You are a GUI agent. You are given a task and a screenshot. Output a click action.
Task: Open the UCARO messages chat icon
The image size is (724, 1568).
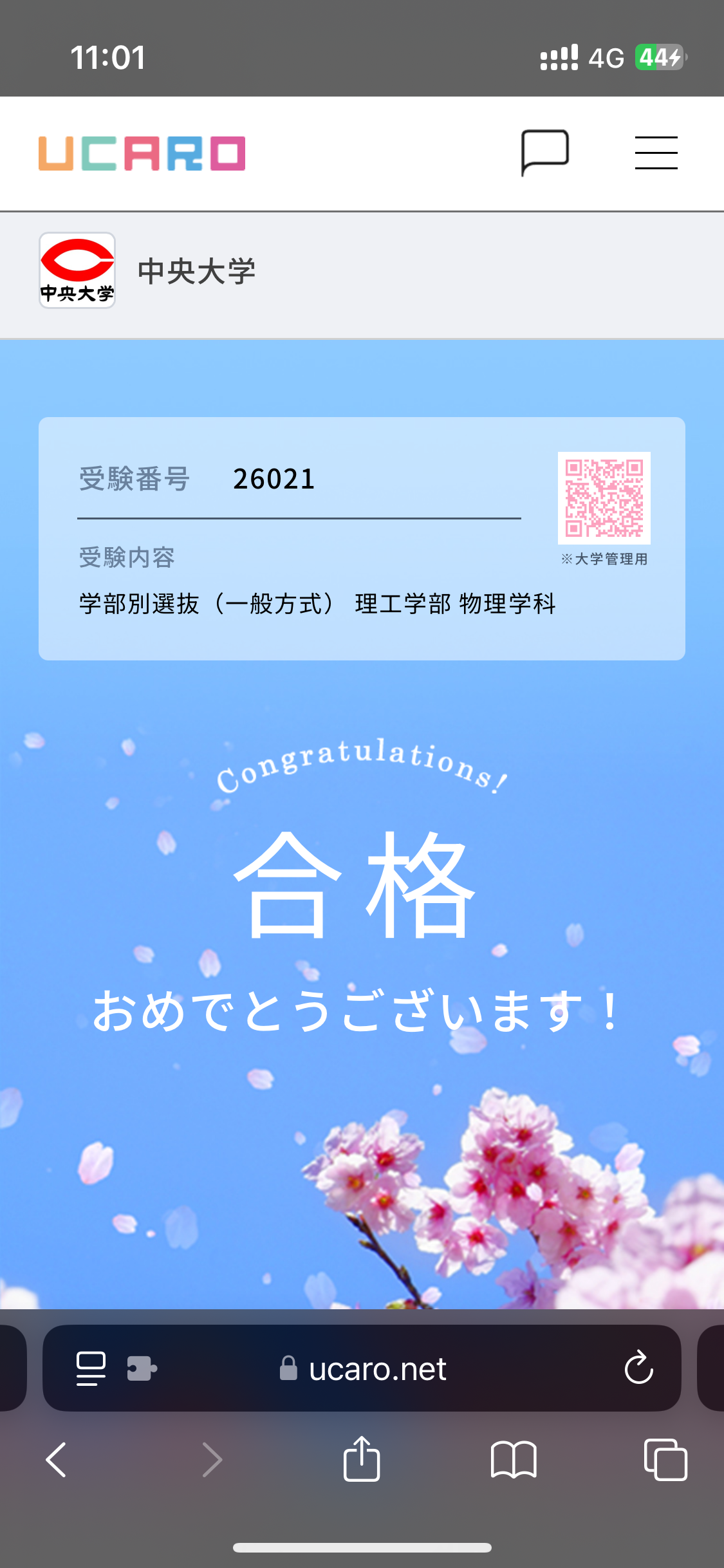544,153
